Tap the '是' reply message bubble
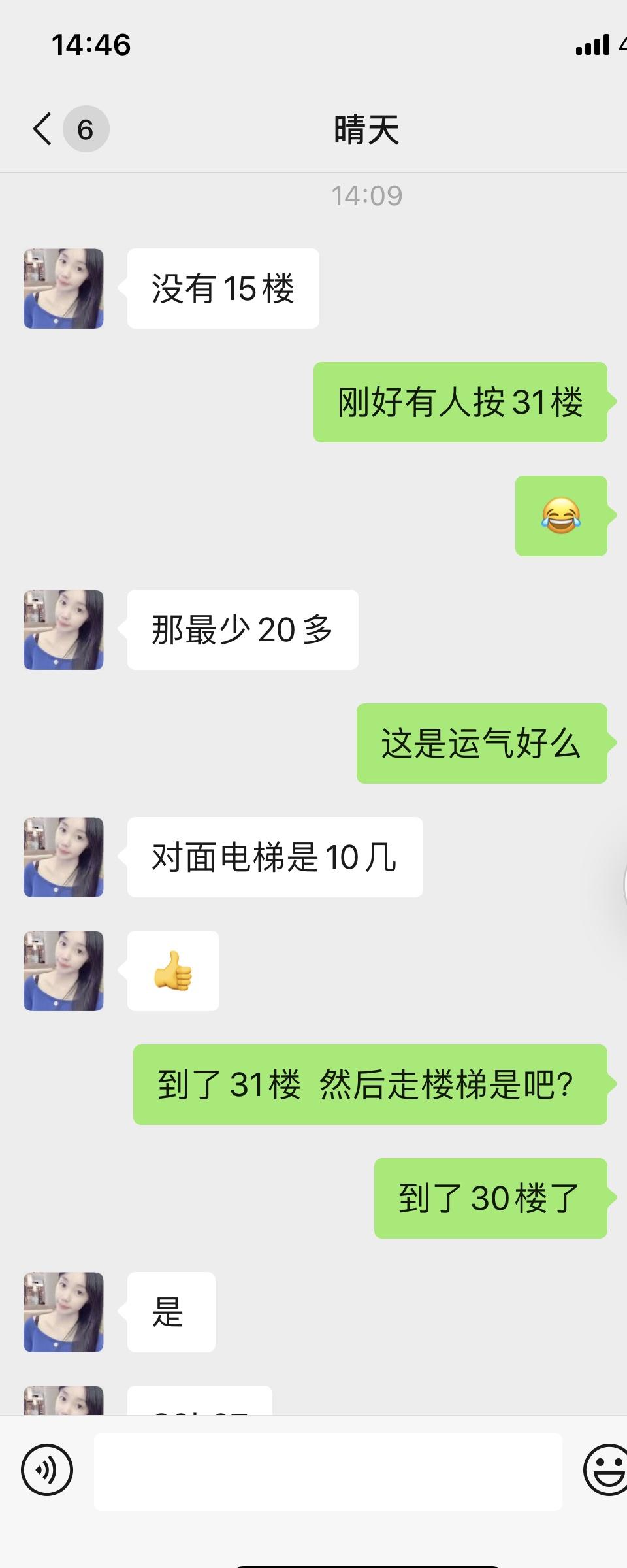 (x=171, y=1312)
